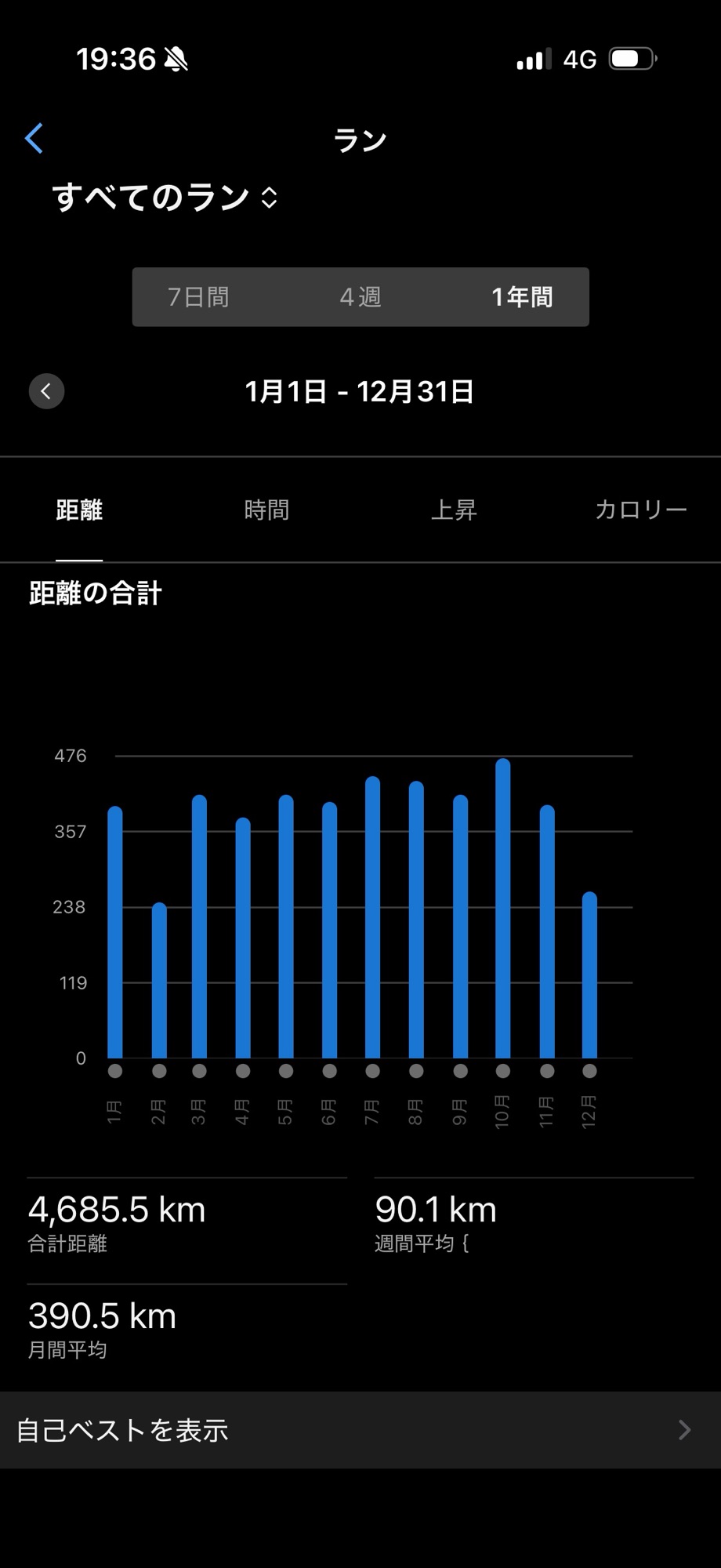Open 自己ベストを表示 row
Screen dimensions: 721x1568
coord(360,1431)
